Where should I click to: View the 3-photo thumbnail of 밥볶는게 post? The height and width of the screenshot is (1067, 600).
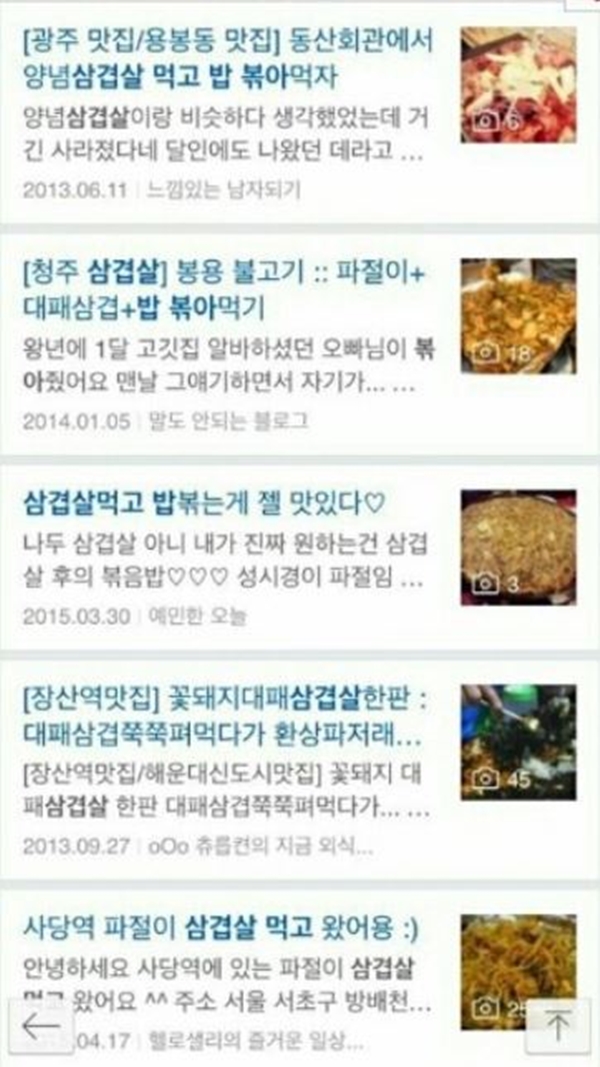pos(518,547)
